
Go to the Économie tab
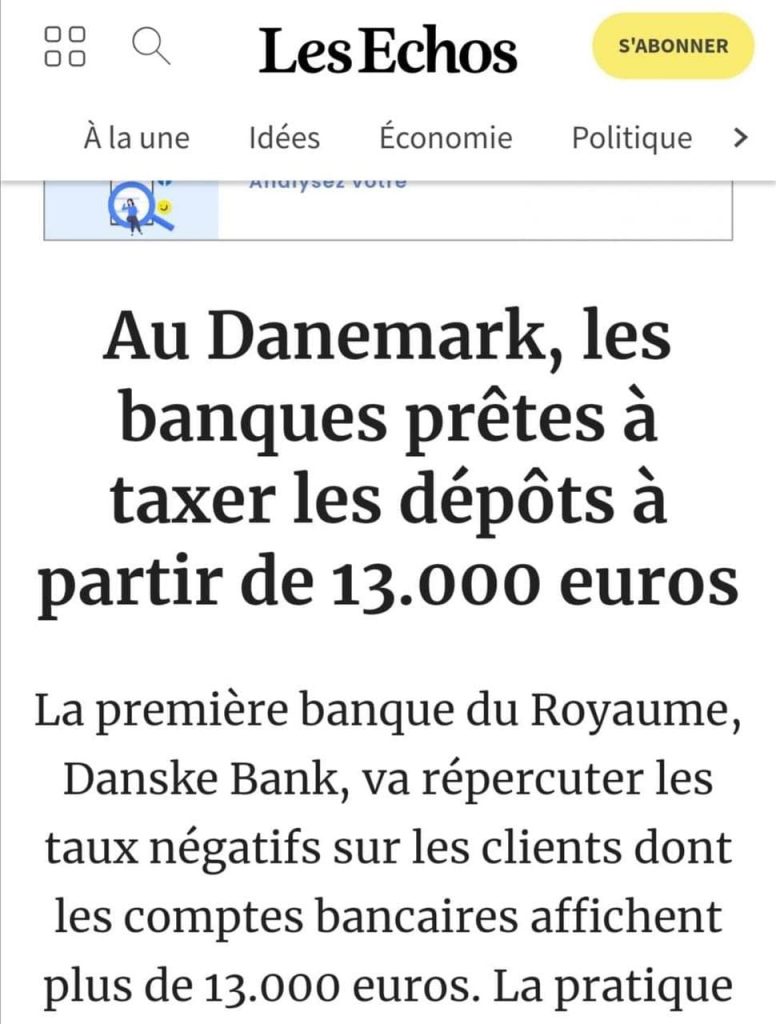(x=445, y=138)
